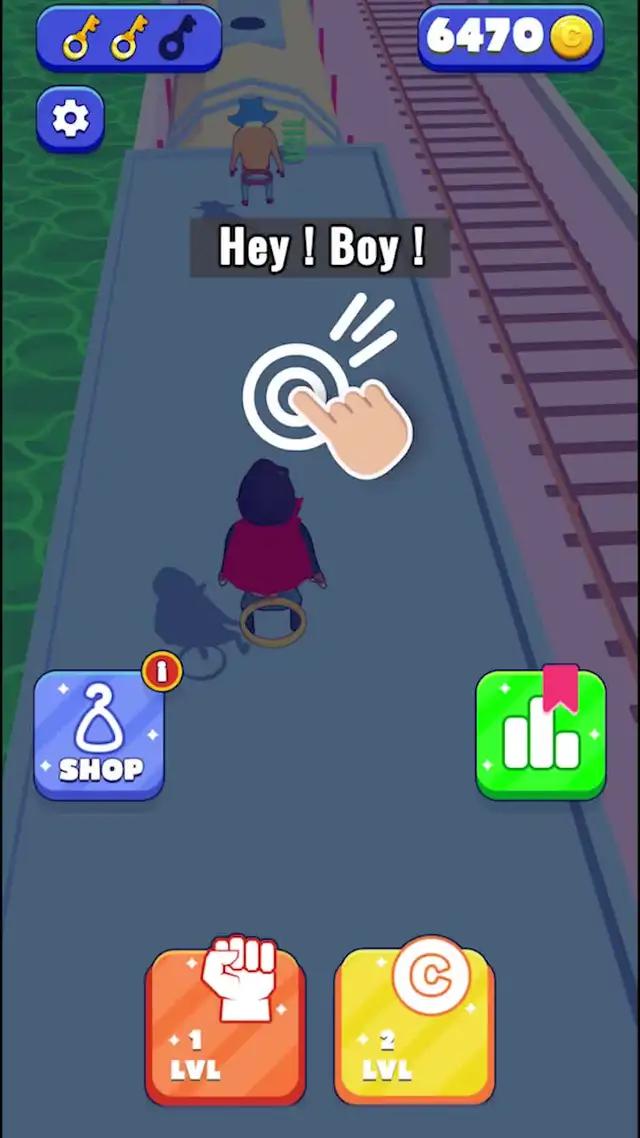Open the lasso Shop
The height and width of the screenshot is (1138, 640).
point(99,735)
